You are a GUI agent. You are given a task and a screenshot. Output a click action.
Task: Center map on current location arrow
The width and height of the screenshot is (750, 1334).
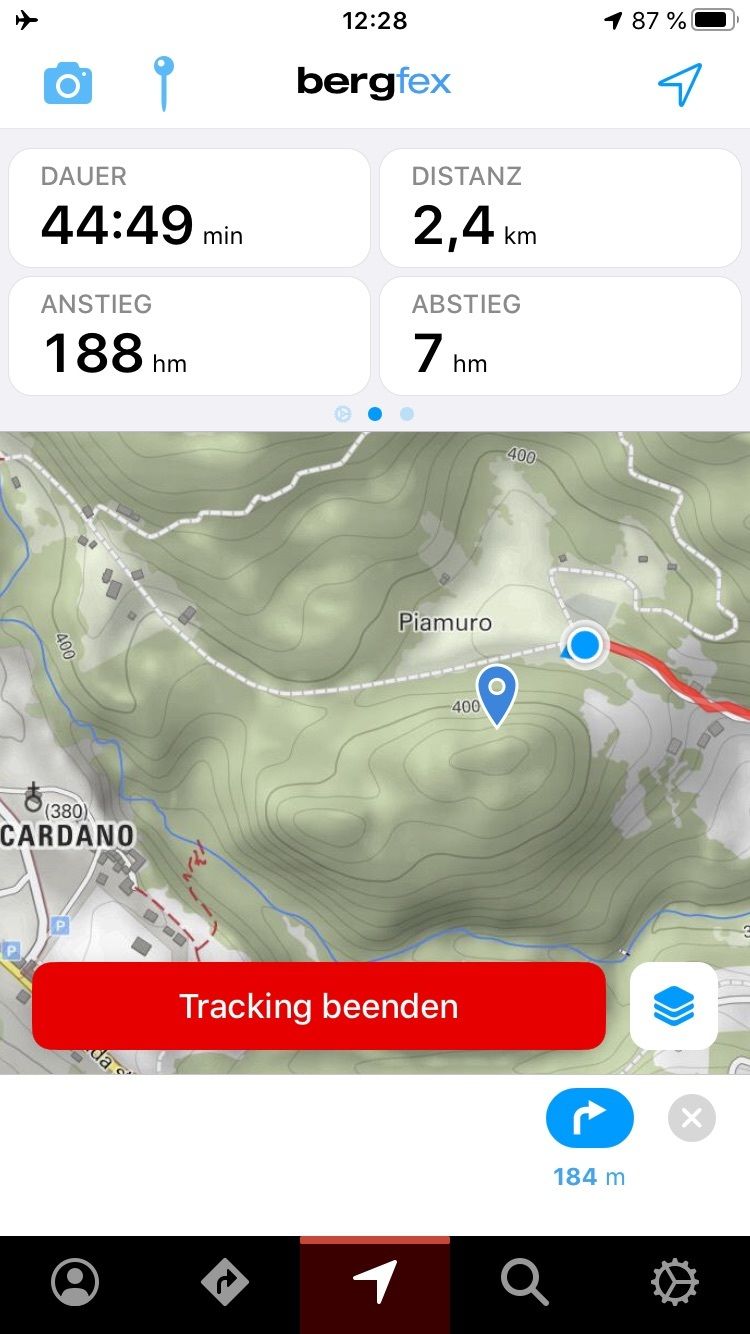pyautogui.click(x=680, y=84)
